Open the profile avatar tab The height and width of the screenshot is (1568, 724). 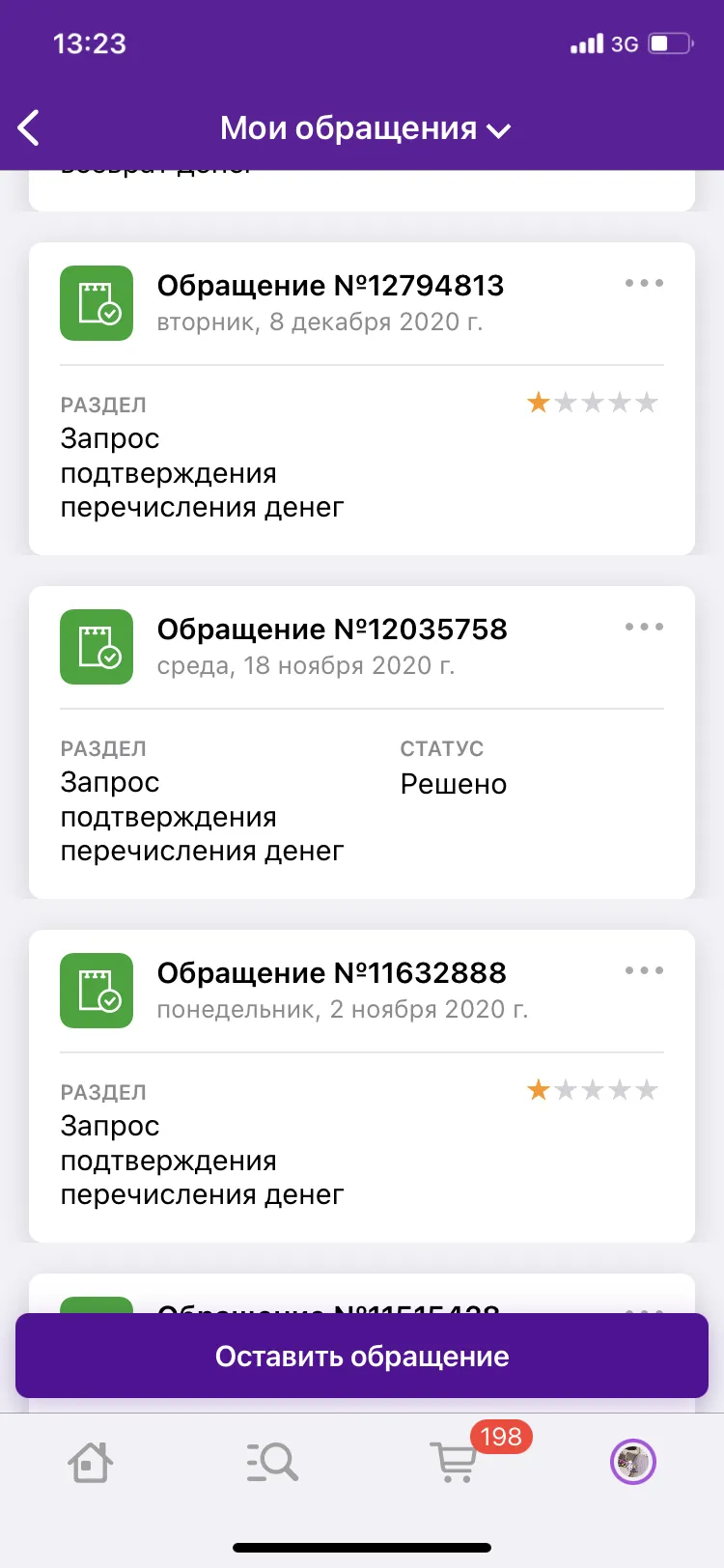[x=633, y=1462]
